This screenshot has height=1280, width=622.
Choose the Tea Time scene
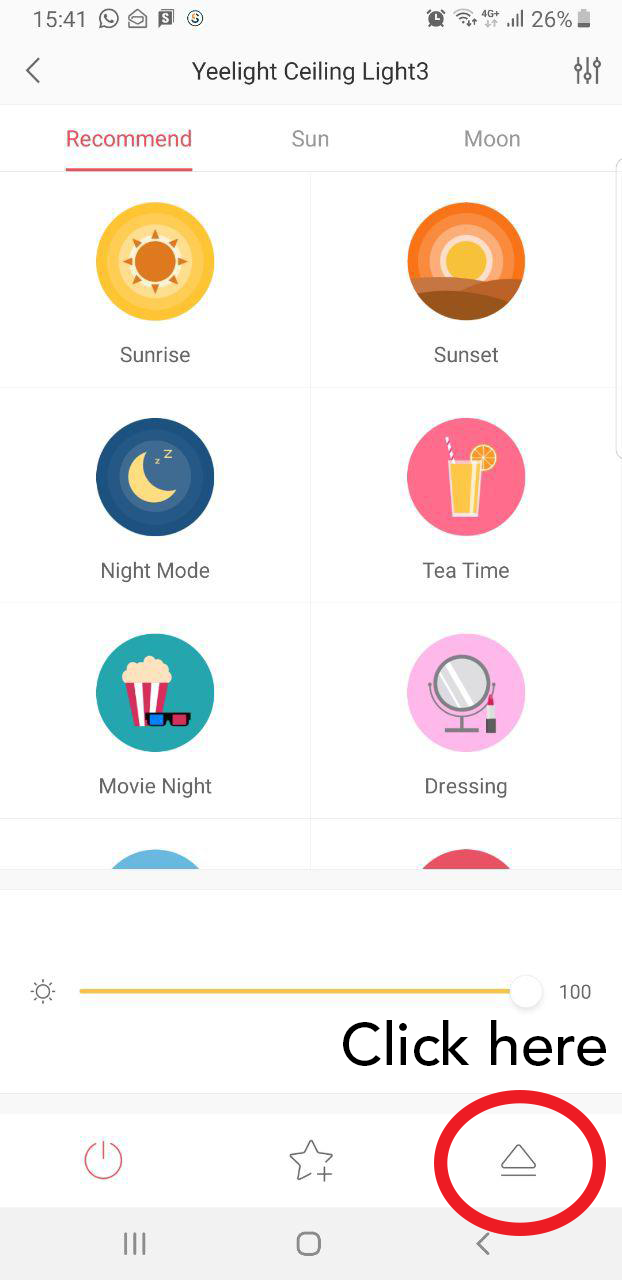466,478
